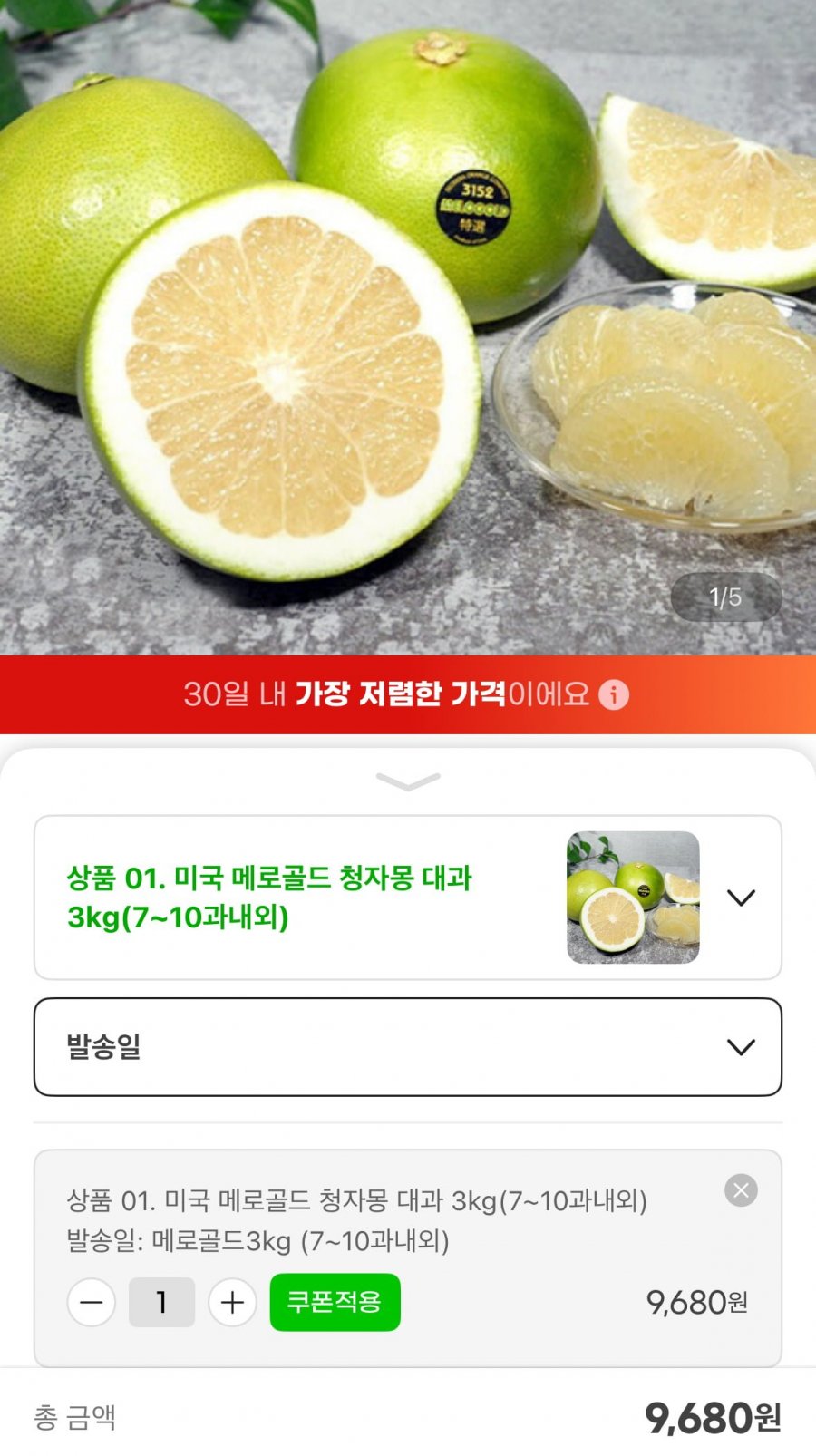
Task: Expand the 상품 01 product option dropdown
Action: coord(741,898)
